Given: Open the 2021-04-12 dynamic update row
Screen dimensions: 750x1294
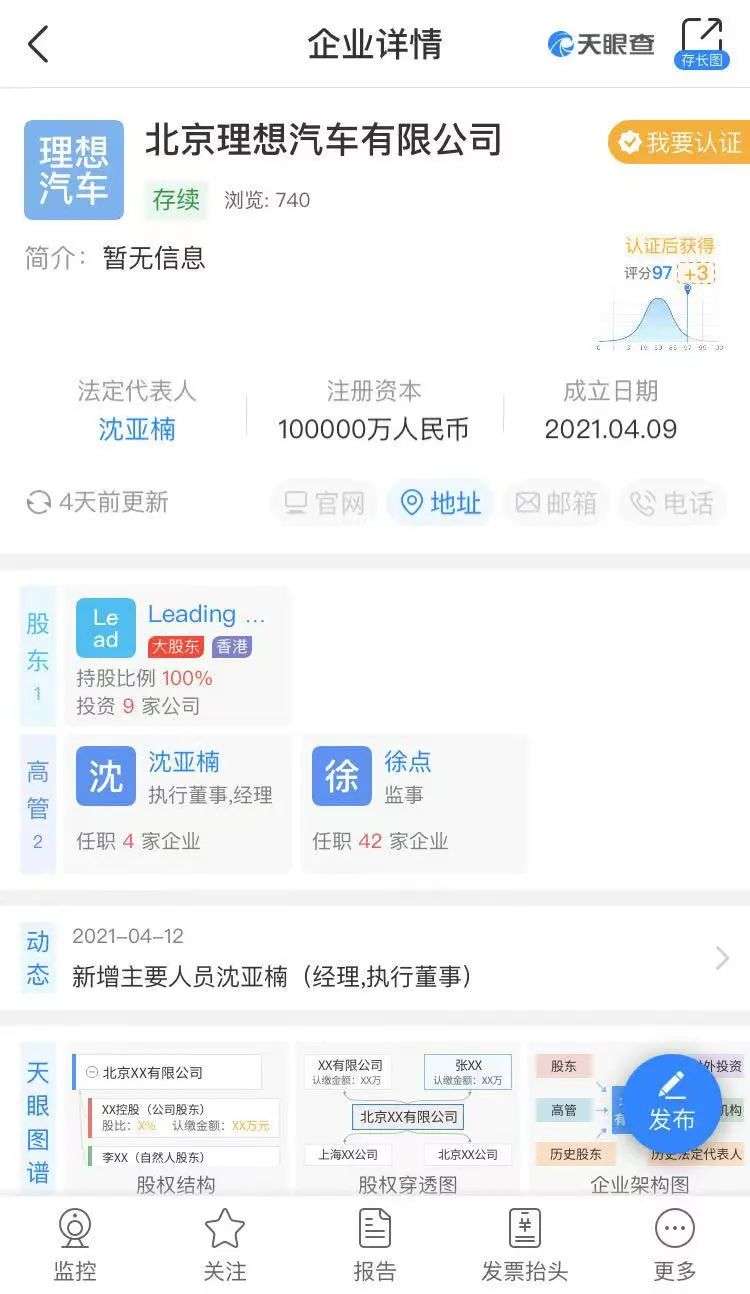Looking at the screenshot, I should point(375,957).
